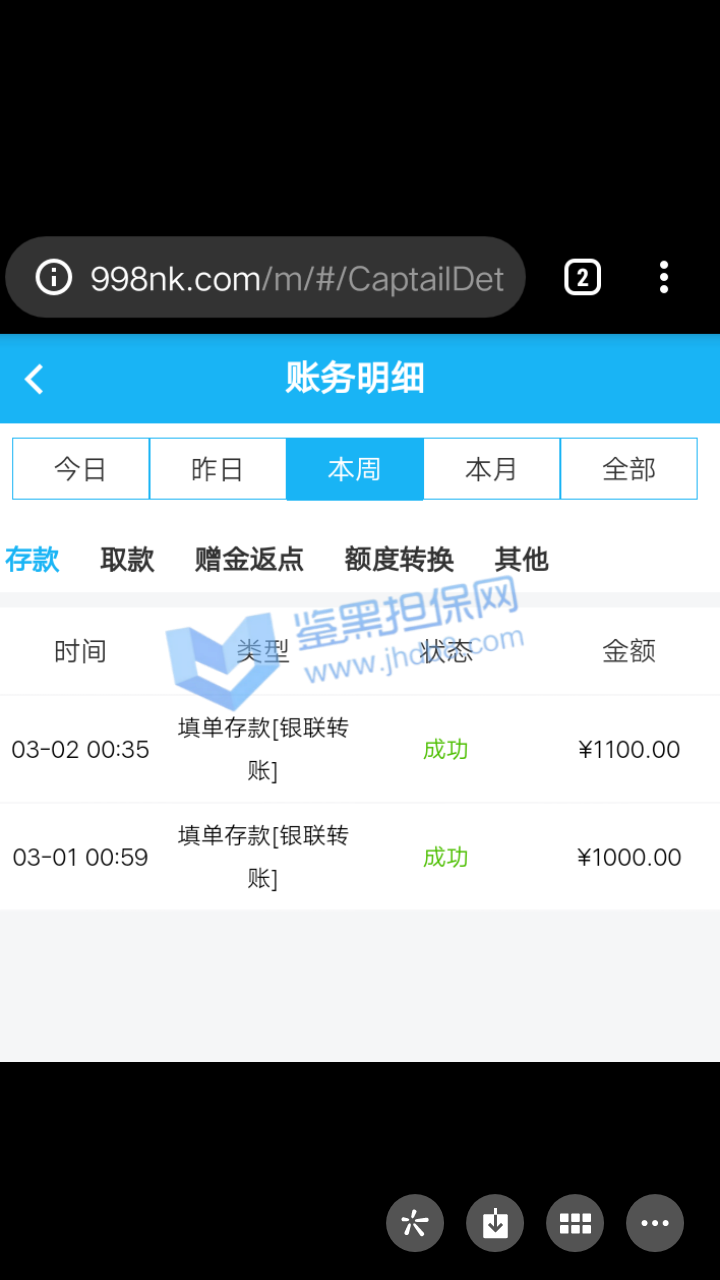Tap the download button in floating toolbar
Screen dimensions: 720x1280
[x=495, y=1223]
